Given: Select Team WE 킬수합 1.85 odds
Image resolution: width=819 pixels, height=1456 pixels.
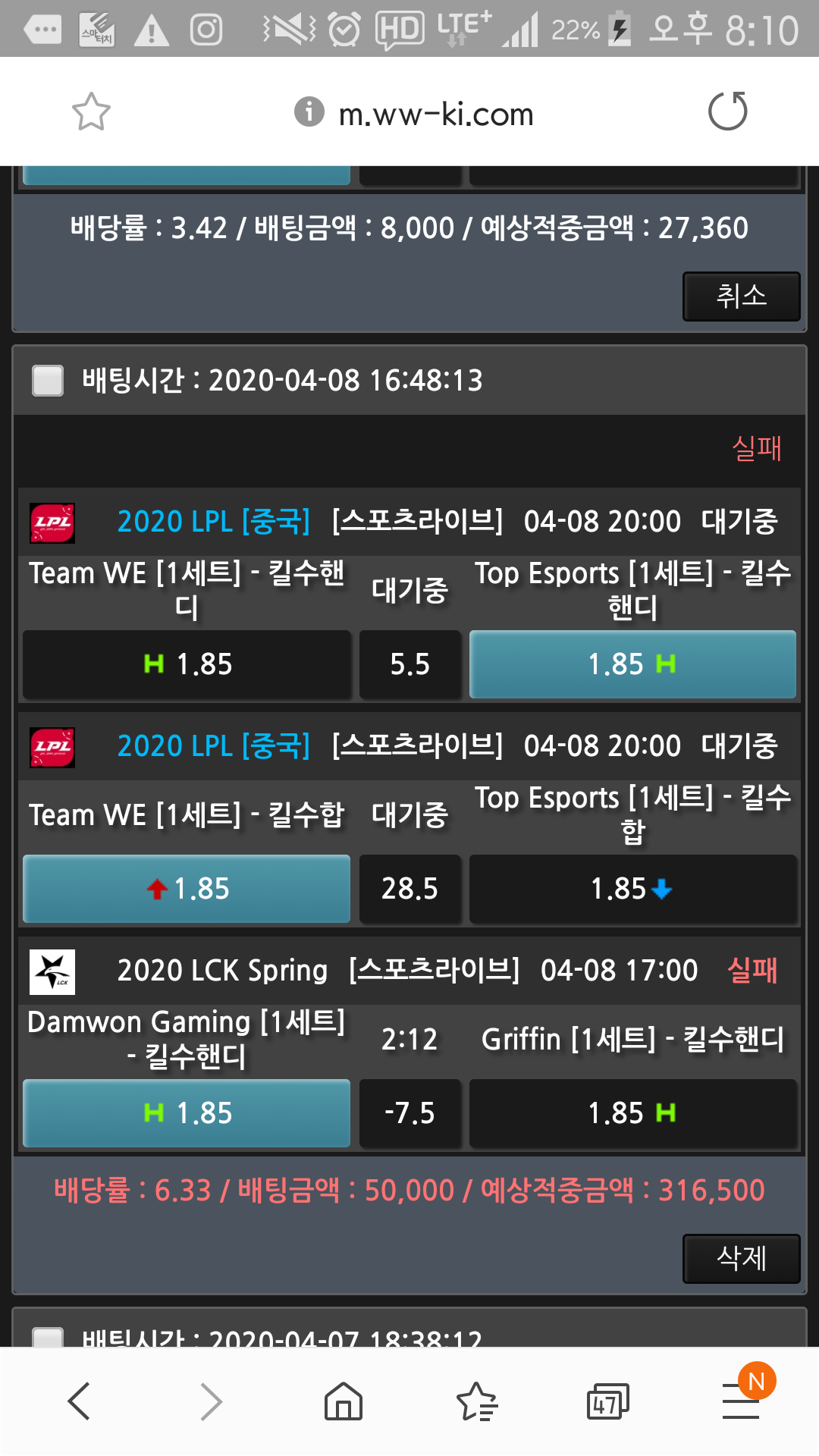Looking at the screenshot, I should 187,889.
